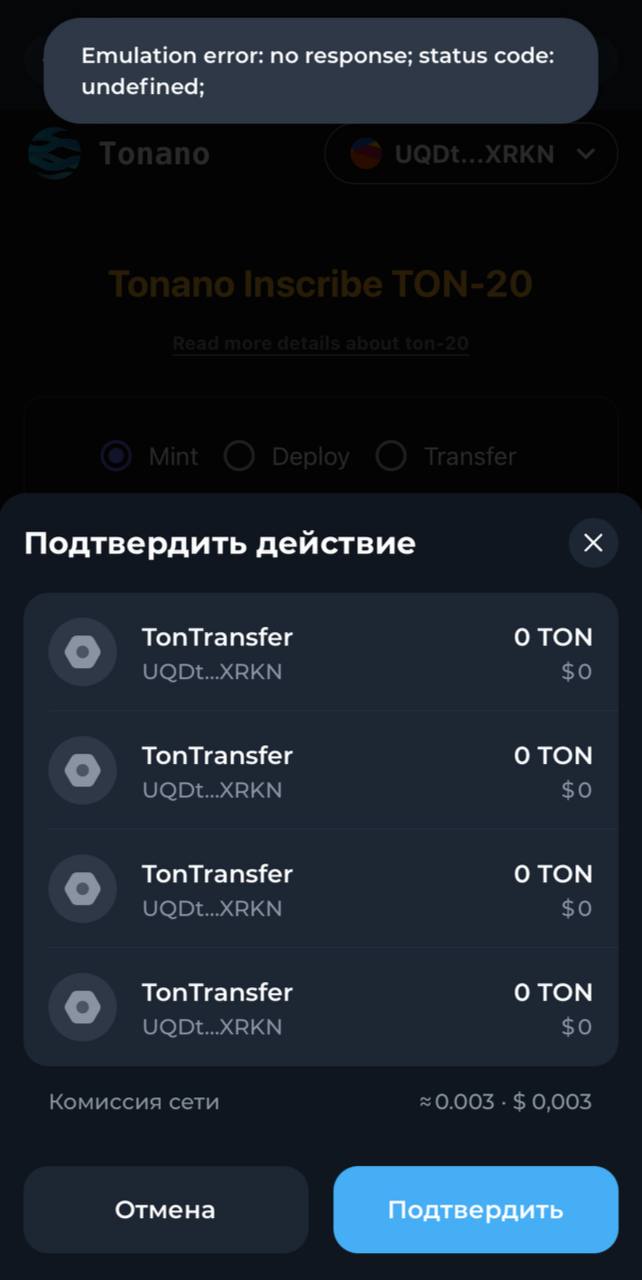Pick the Transfer option
This screenshot has width=642, height=1280.
[391, 457]
